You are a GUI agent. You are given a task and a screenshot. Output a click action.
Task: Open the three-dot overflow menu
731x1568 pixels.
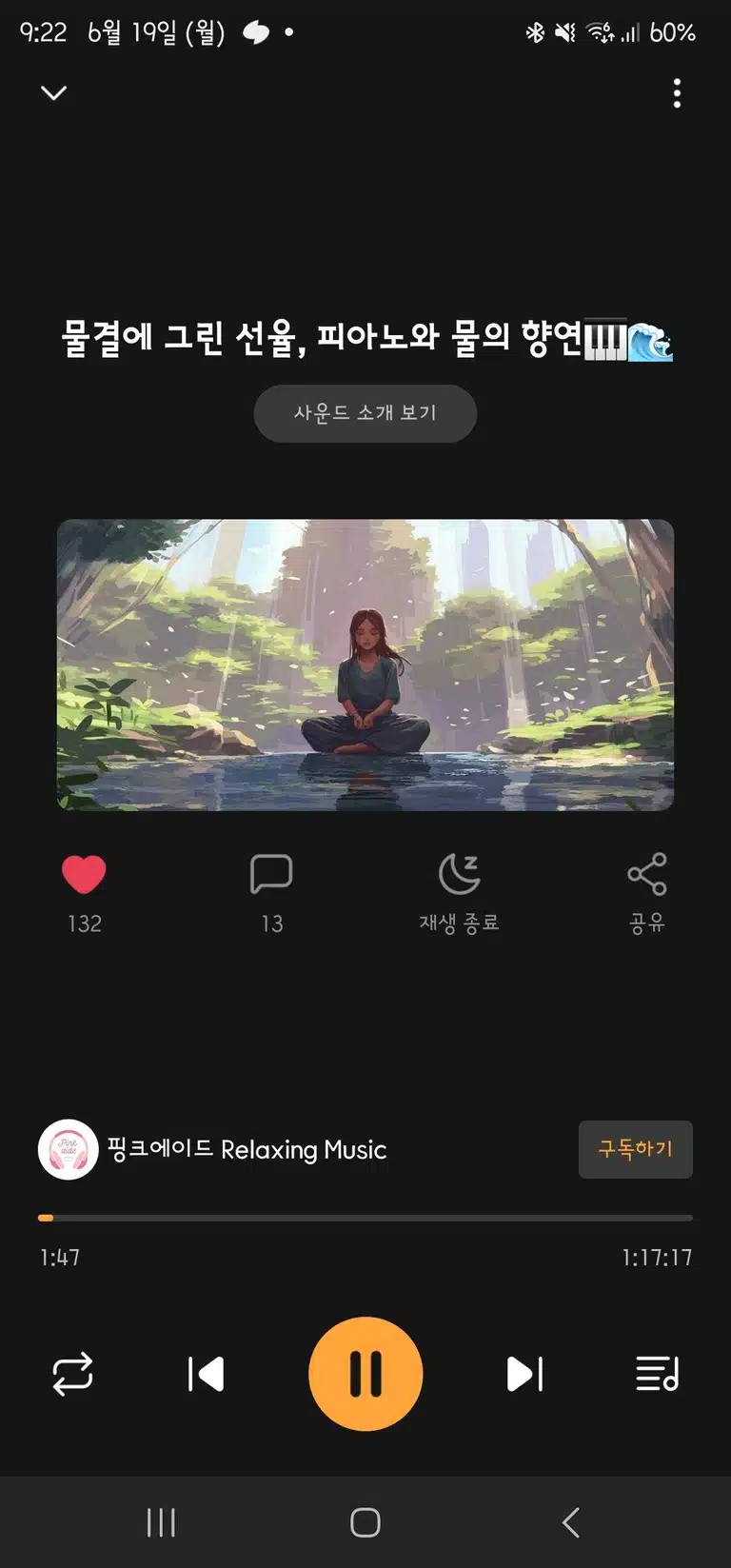click(677, 93)
